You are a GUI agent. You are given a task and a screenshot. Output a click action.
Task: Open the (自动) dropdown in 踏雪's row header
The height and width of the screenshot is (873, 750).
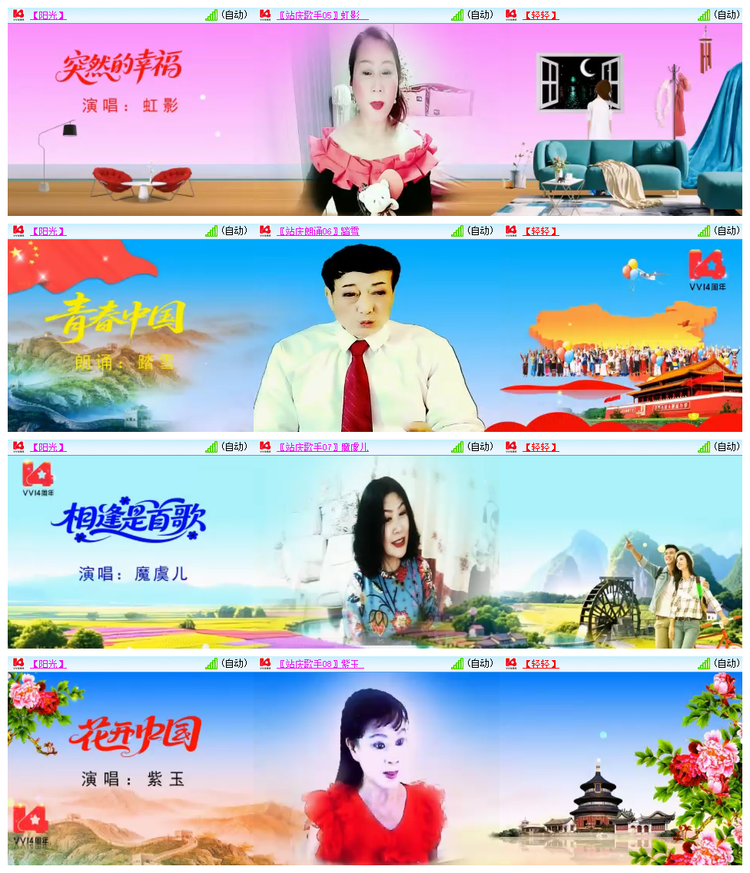[x=480, y=230]
